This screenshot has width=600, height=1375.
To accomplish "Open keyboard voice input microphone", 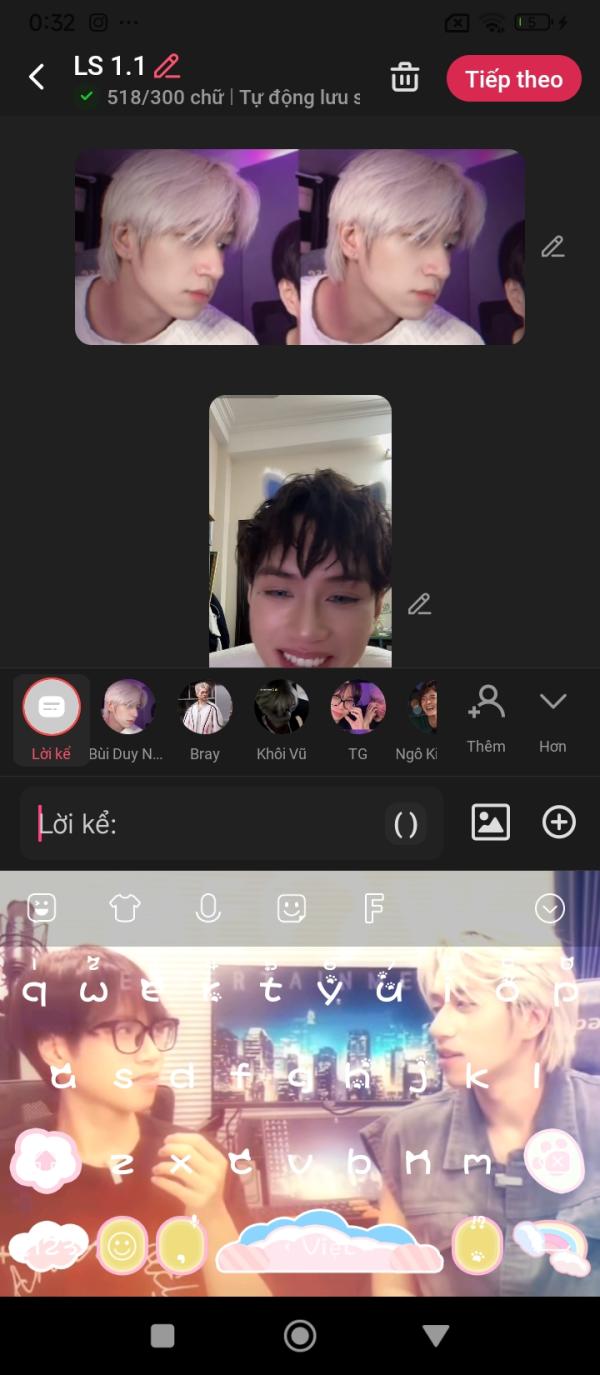I will pos(208,908).
